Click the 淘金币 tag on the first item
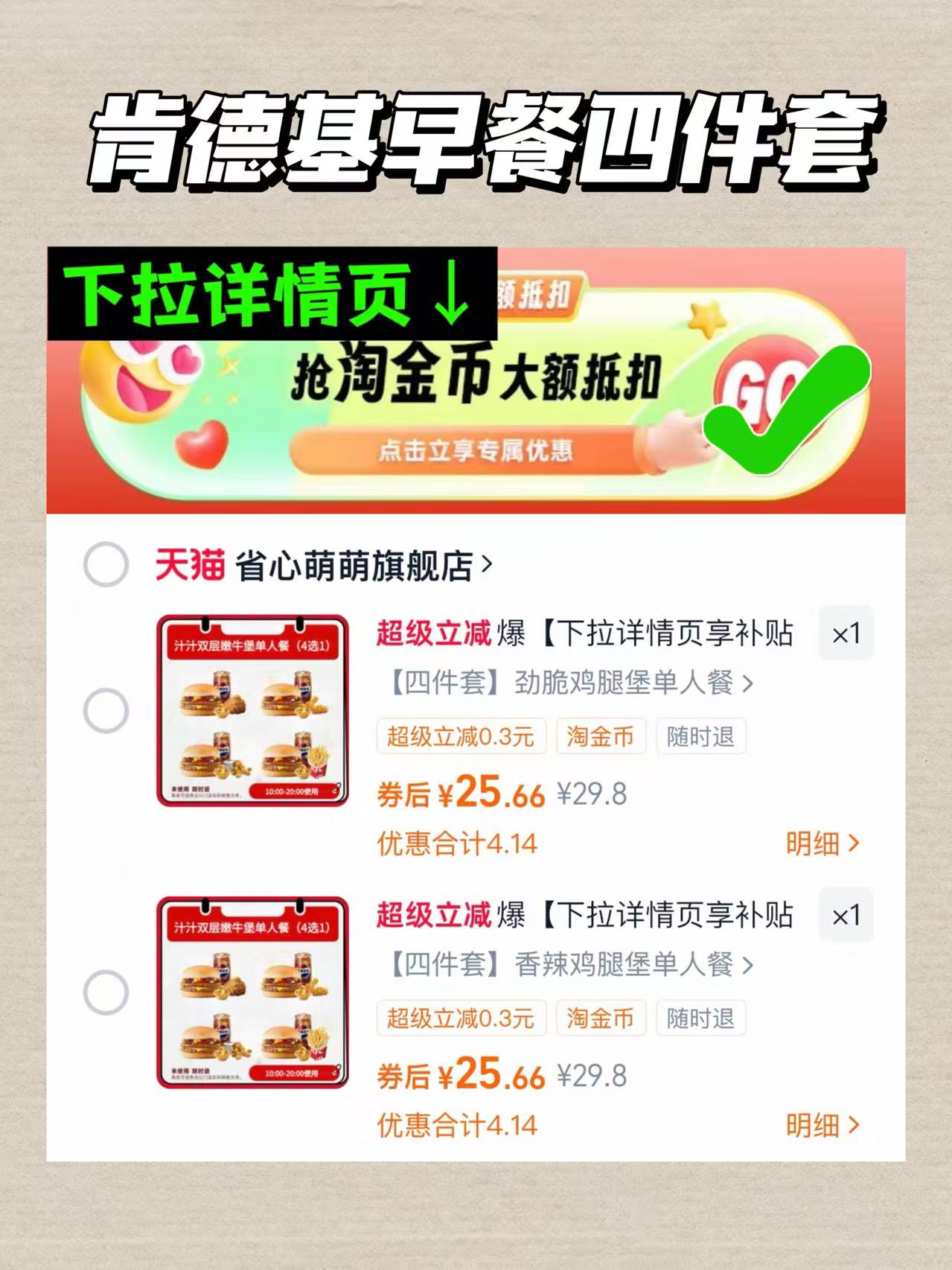 coord(600,738)
